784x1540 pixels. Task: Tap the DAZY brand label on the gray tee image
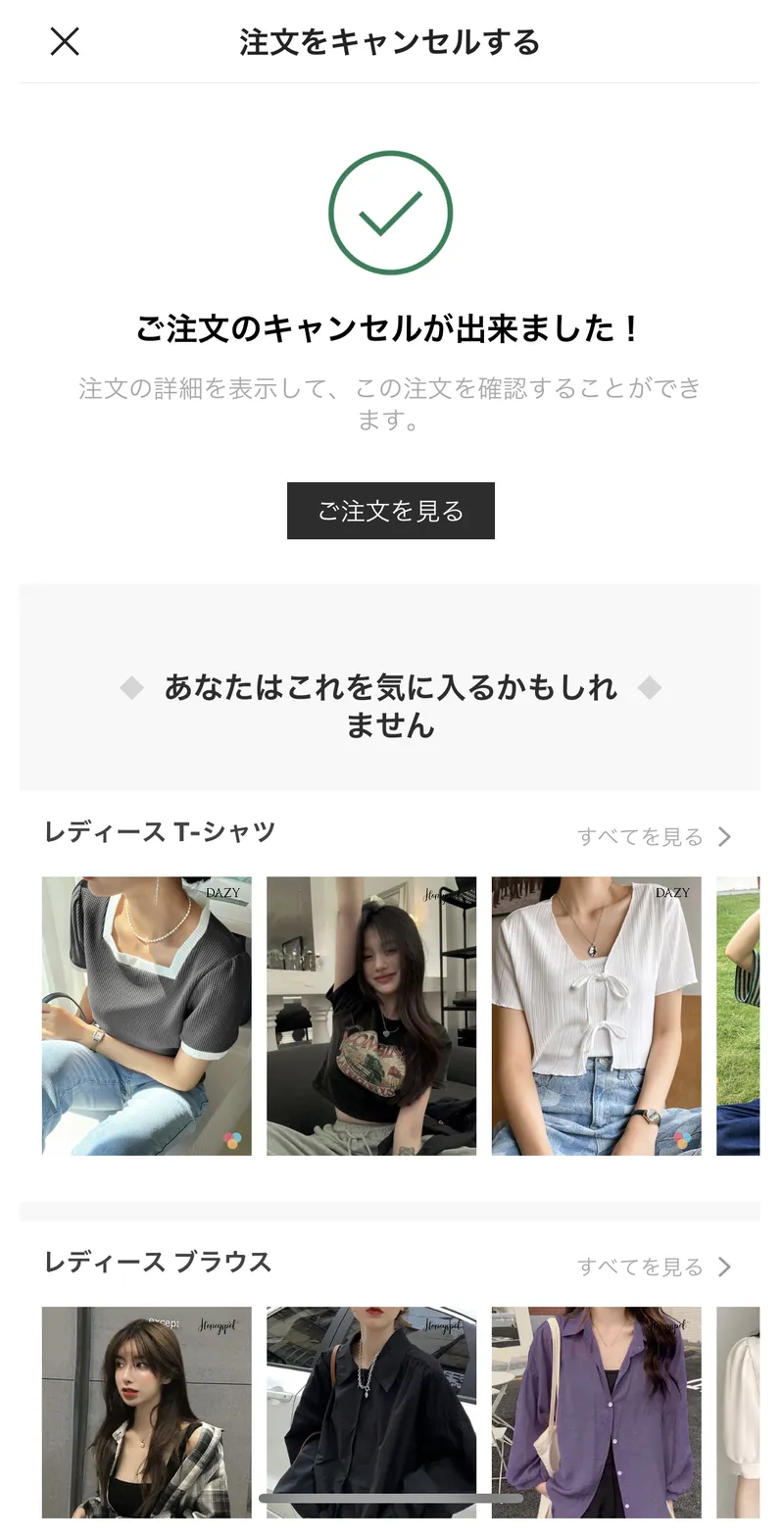click(x=222, y=892)
